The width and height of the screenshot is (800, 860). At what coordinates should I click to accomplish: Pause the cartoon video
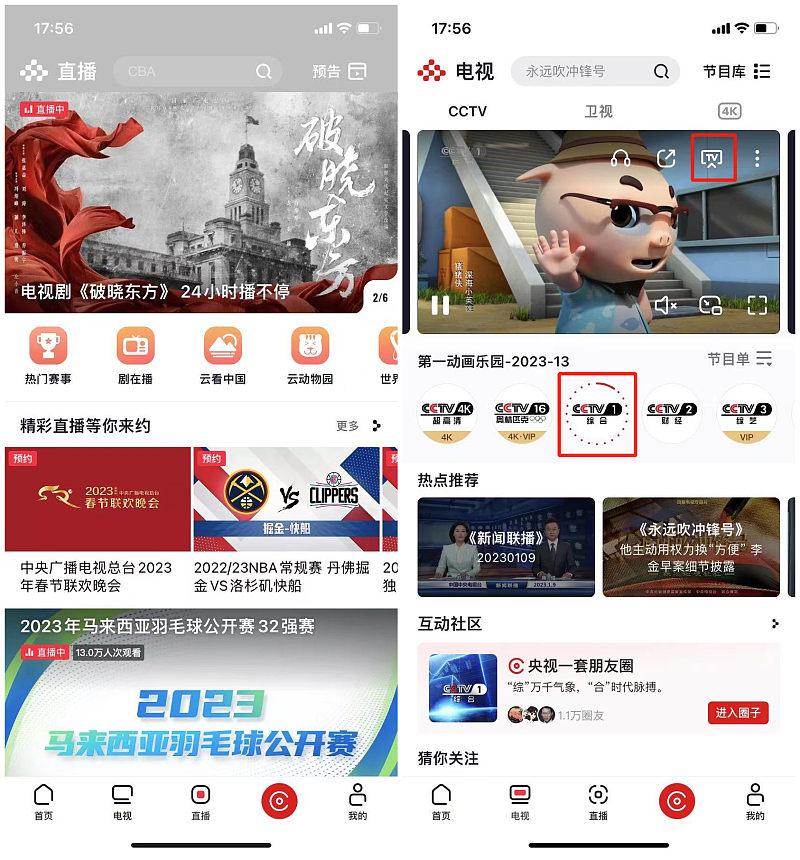tap(440, 305)
